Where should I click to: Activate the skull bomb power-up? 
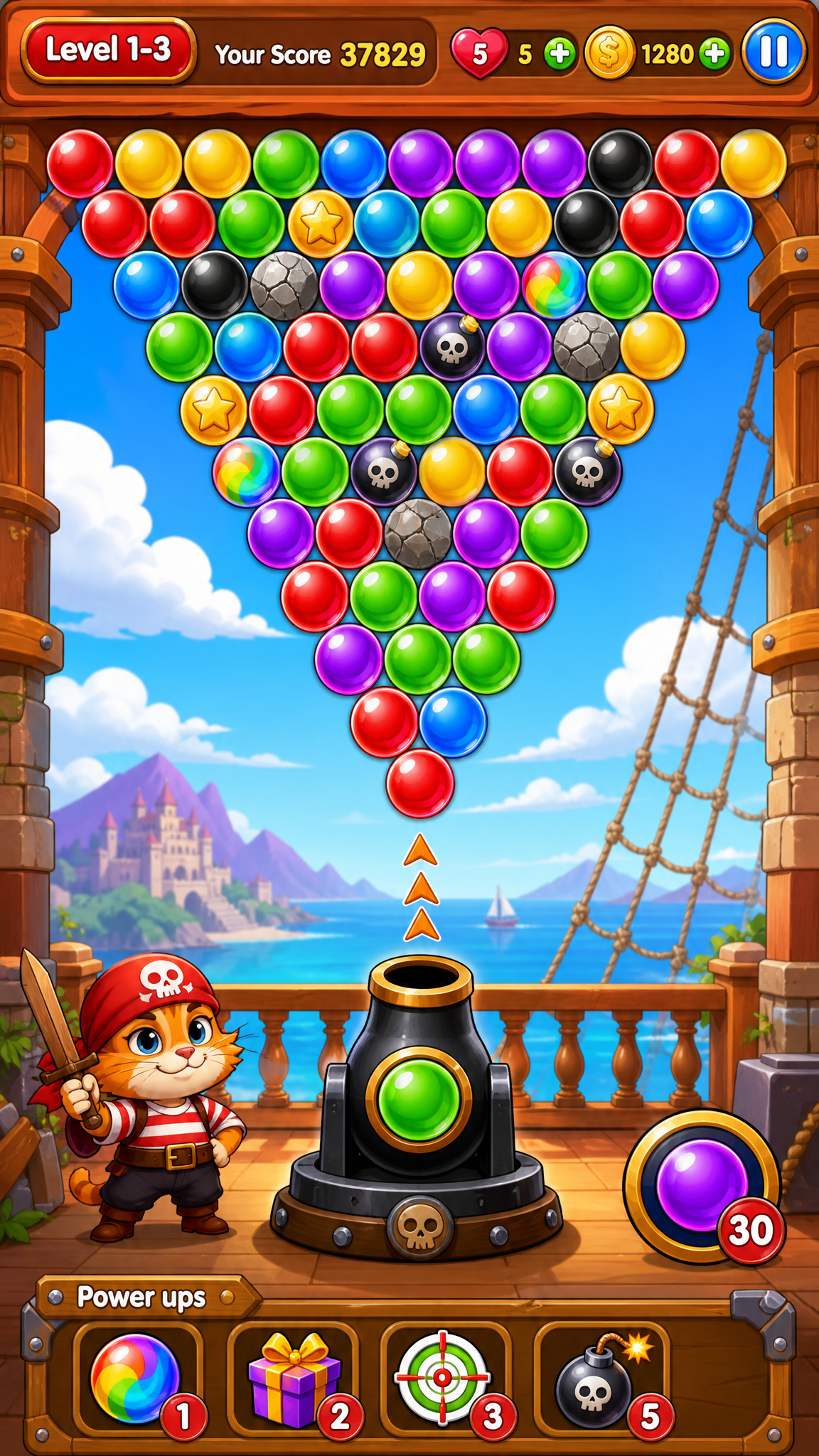[x=601, y=1379]
